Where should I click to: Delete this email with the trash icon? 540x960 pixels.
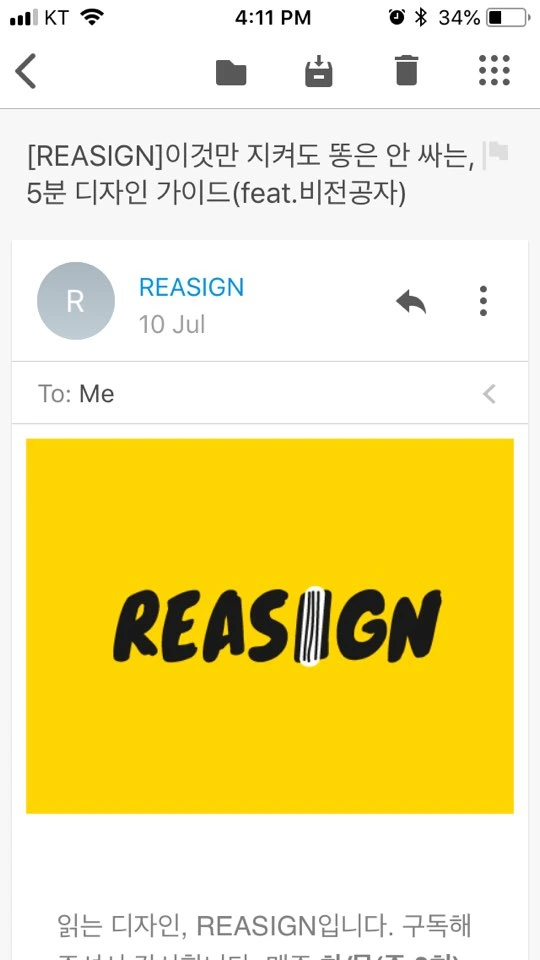(x=407, y=70)
